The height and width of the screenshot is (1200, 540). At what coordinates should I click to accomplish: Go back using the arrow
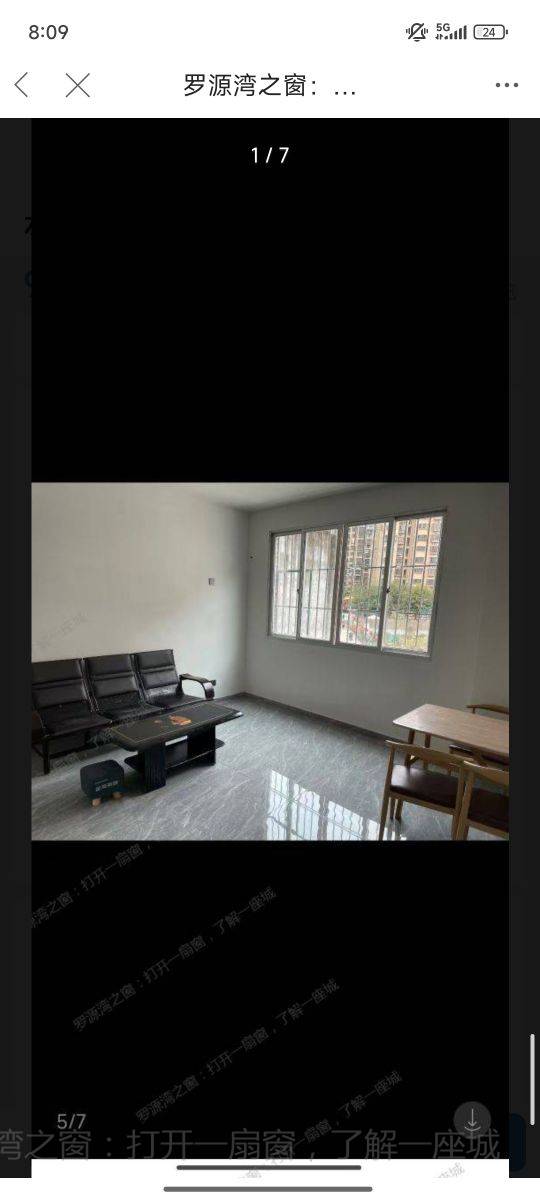pyautogui.click(x=21, y=85)
